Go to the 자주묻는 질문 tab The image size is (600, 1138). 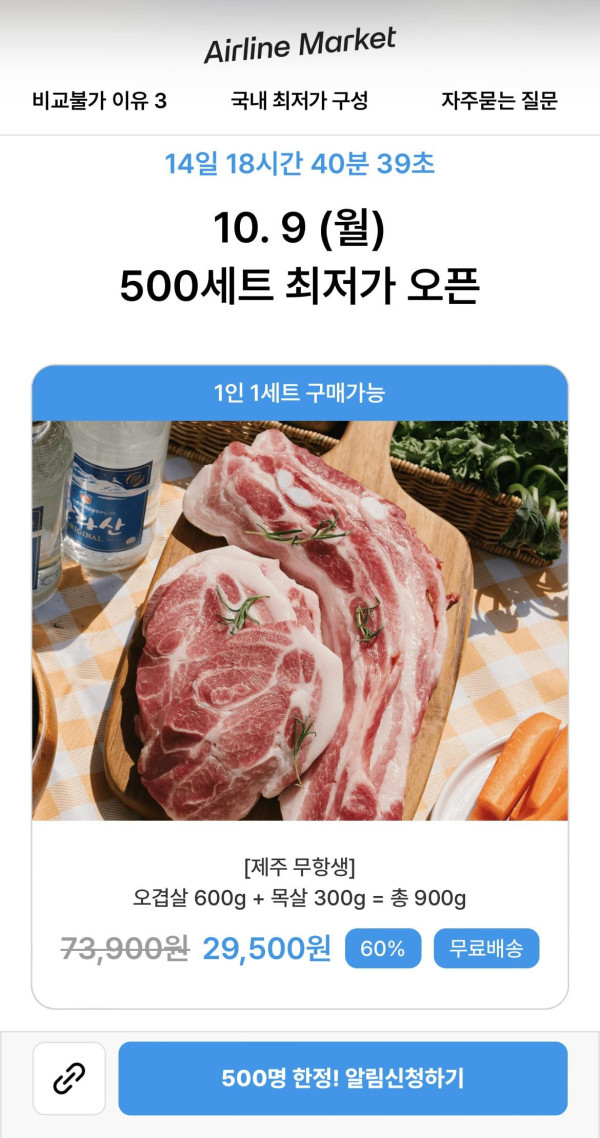coord(499,101)
